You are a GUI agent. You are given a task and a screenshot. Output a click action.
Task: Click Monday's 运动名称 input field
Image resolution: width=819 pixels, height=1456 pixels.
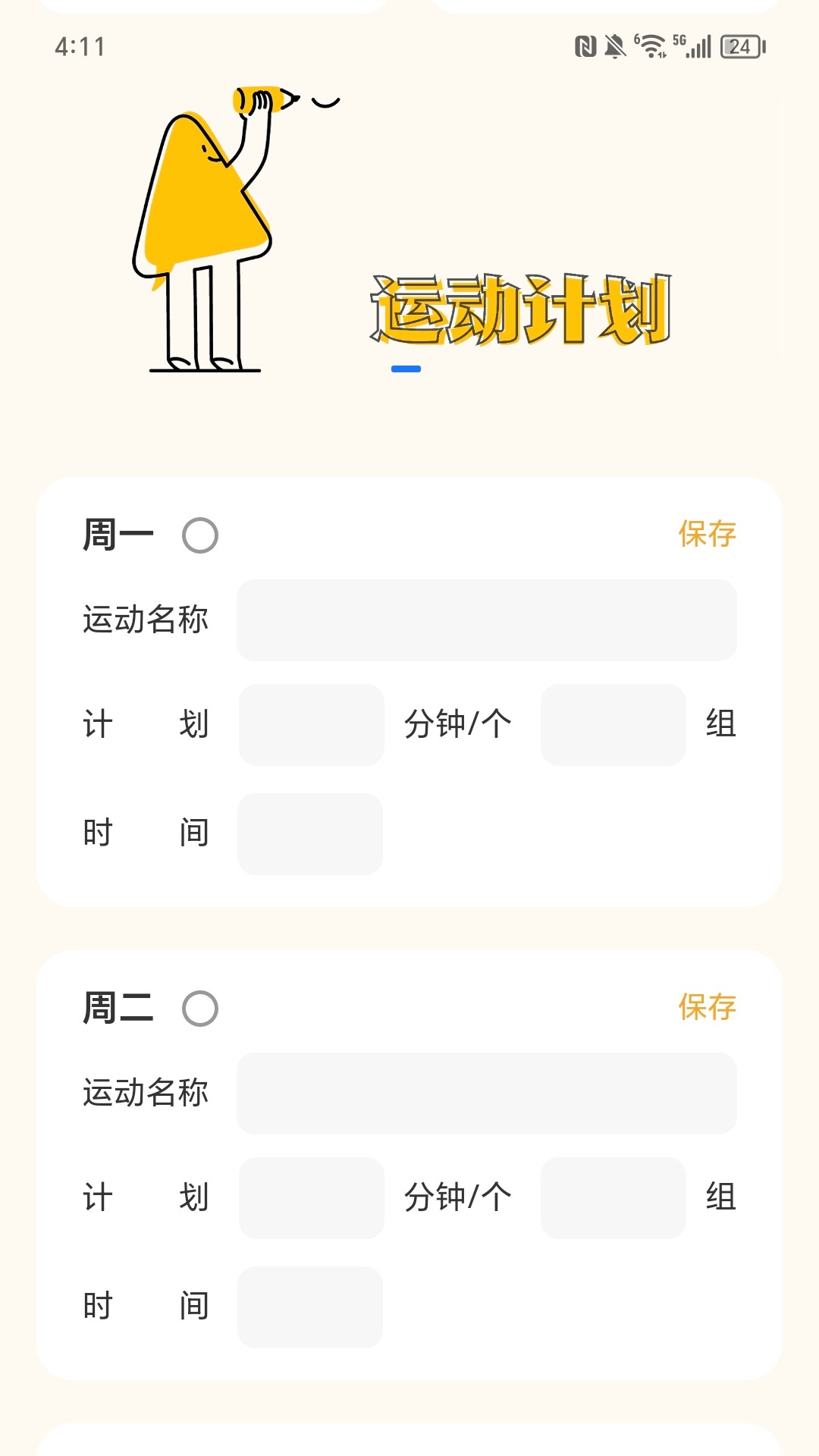coord(486,621)
